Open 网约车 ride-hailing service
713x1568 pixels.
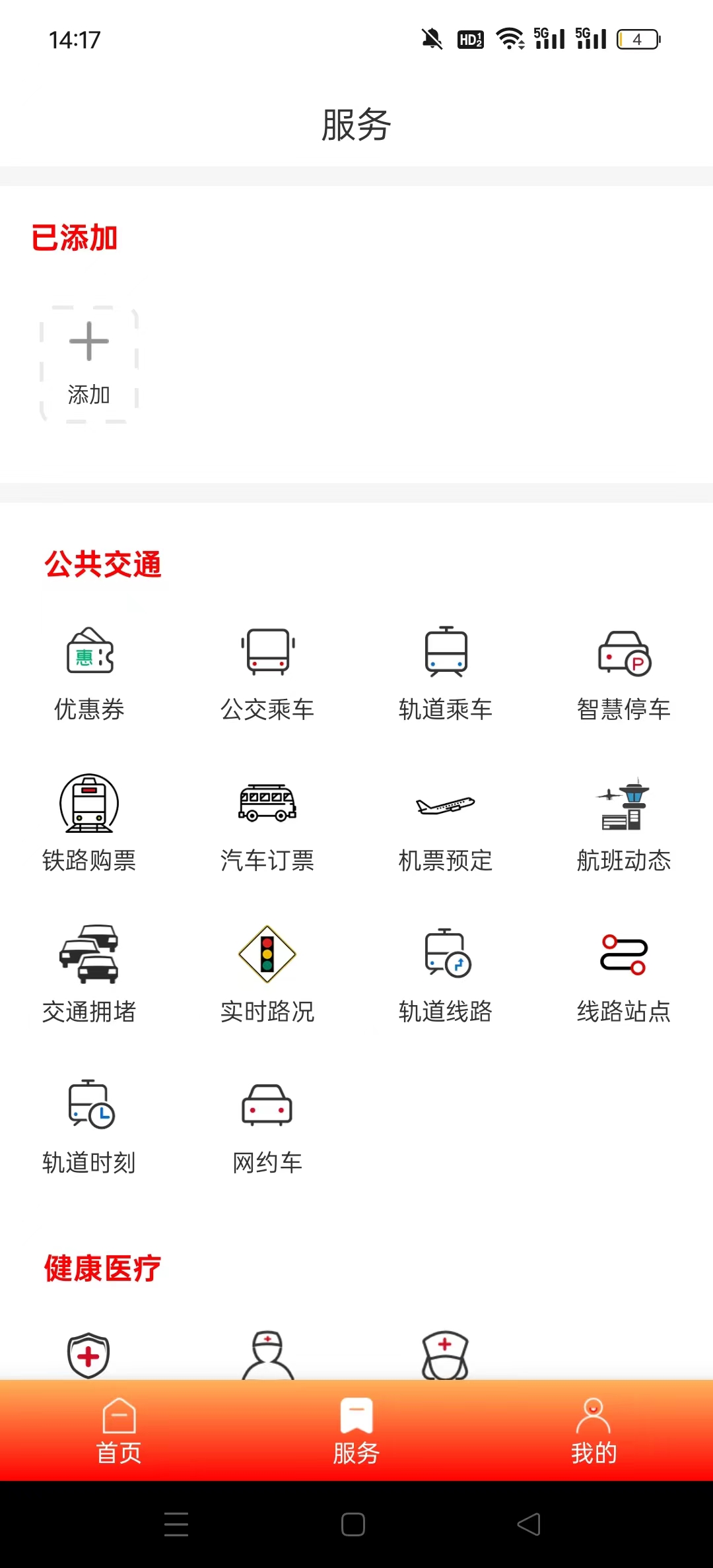click(267, 1126)
